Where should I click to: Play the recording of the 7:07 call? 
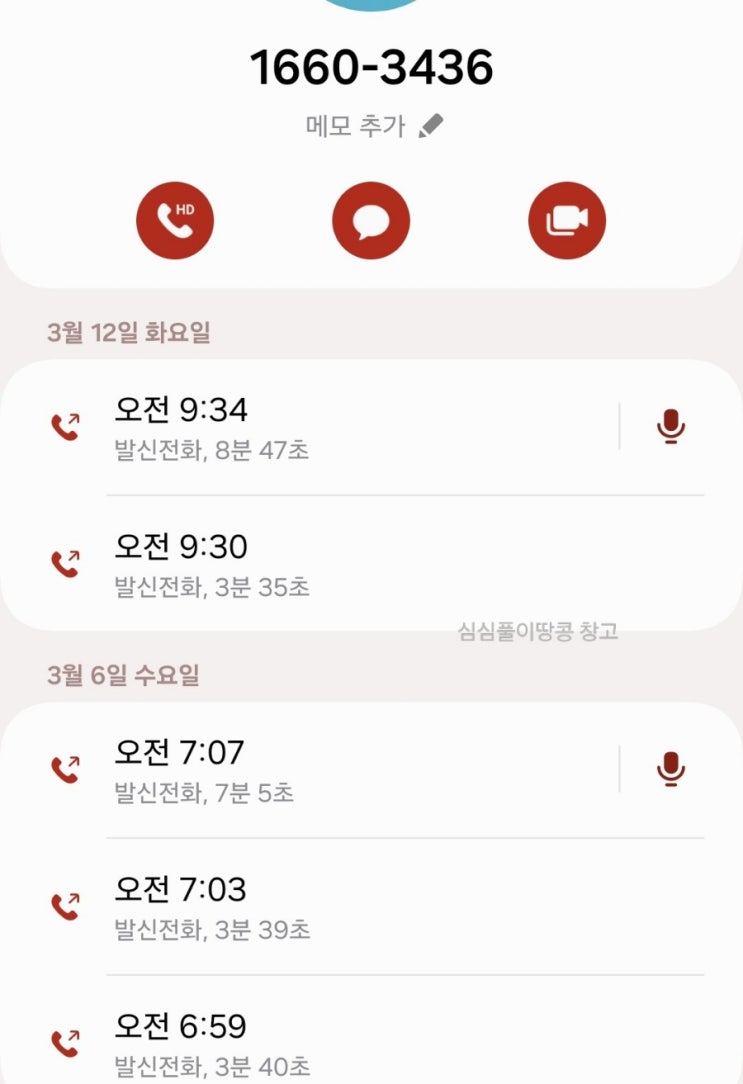point(670,769)
